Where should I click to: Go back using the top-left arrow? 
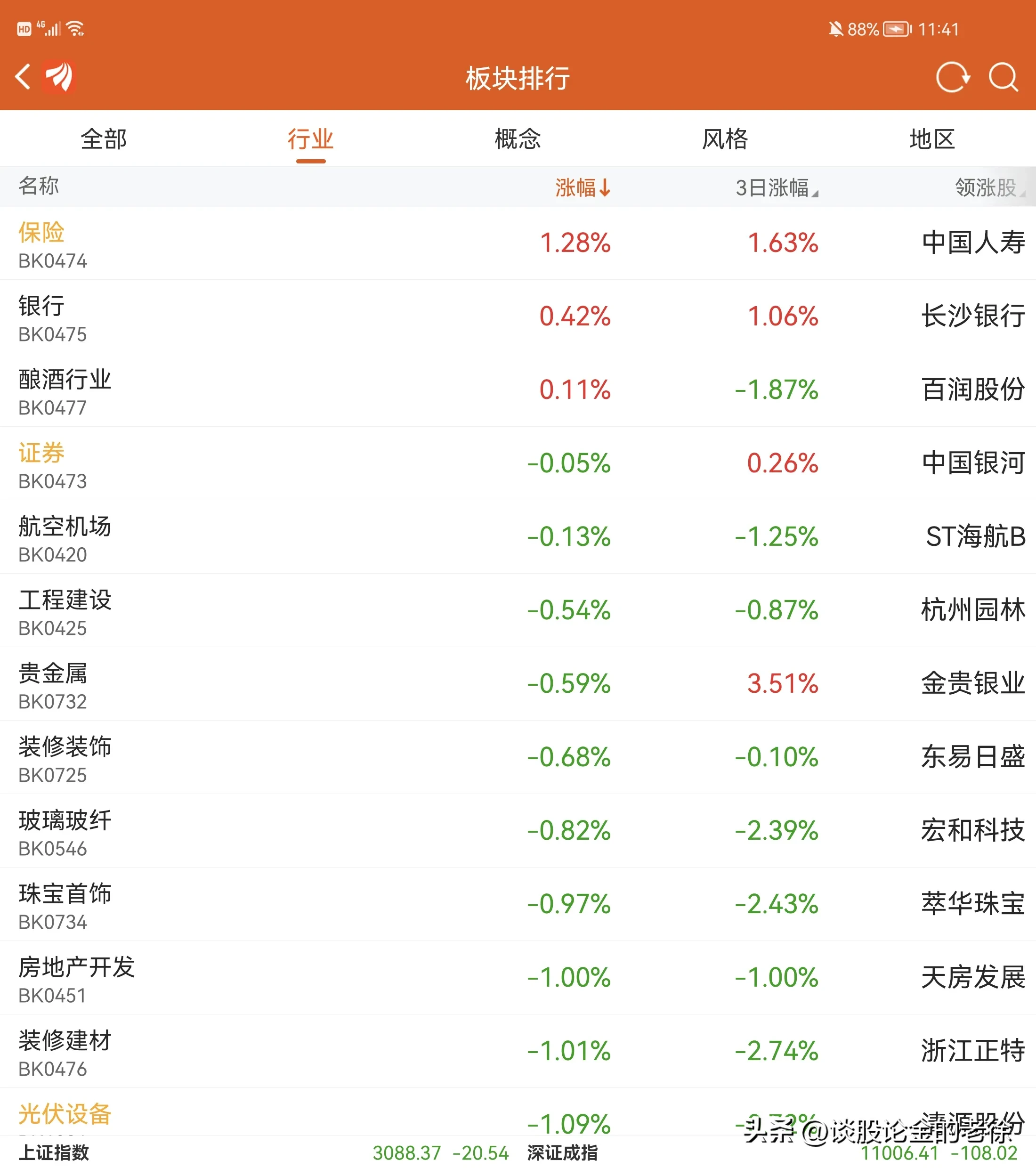pos(23,77)
